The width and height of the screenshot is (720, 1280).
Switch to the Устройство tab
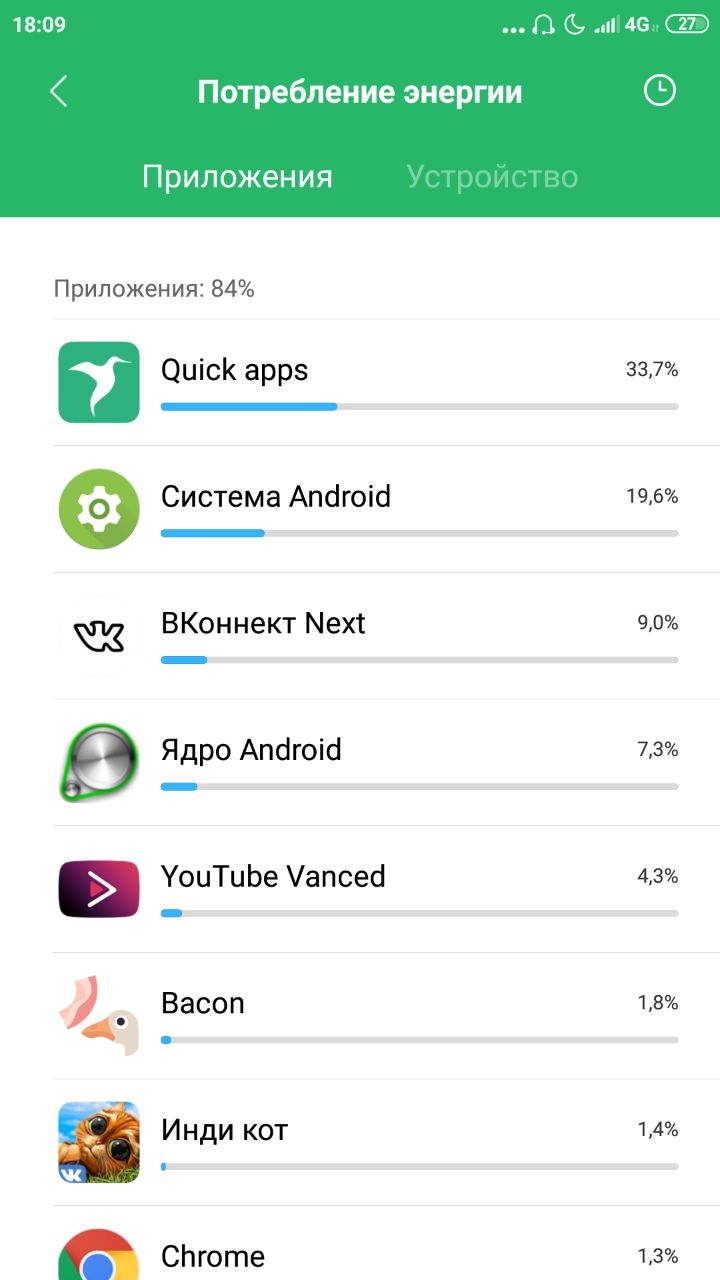[x=492, y=177]
